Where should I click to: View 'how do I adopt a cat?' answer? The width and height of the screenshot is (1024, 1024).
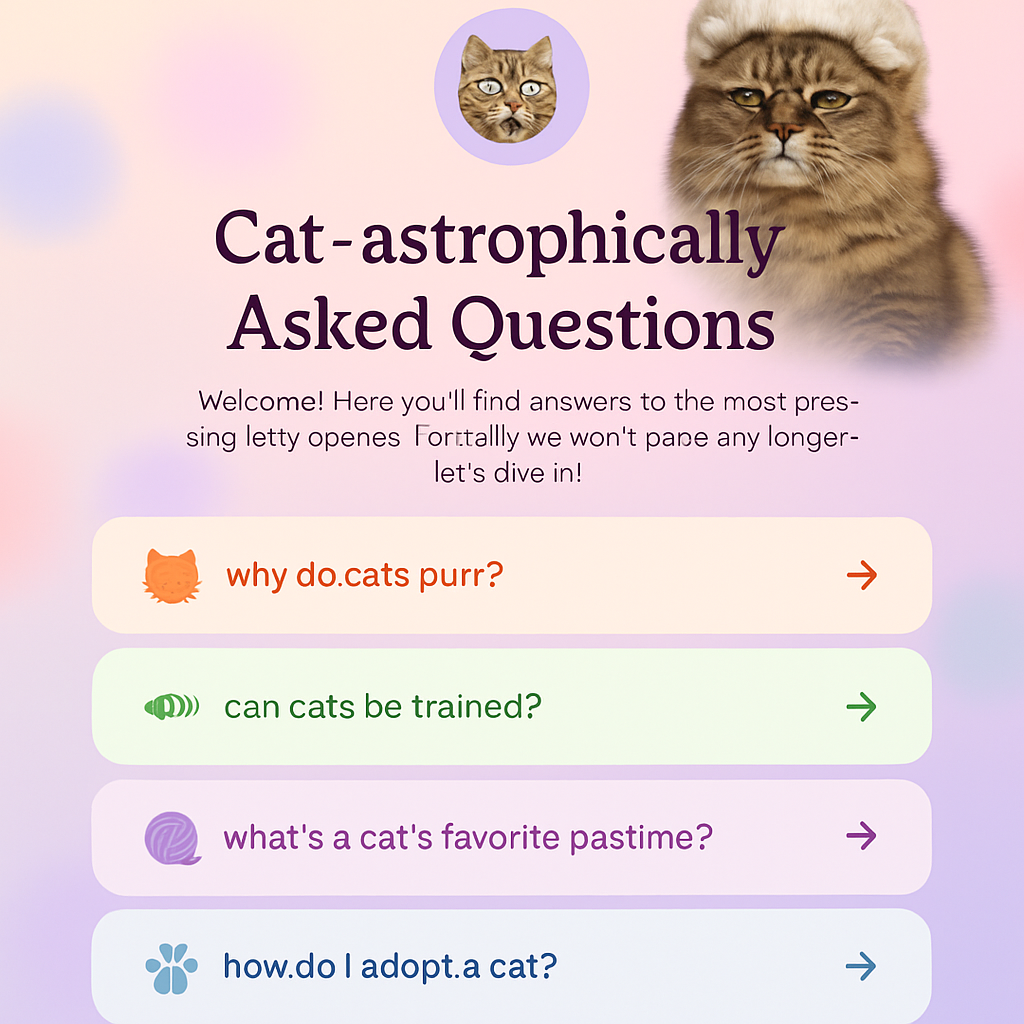pyautogui.click(x=511, y=966)
